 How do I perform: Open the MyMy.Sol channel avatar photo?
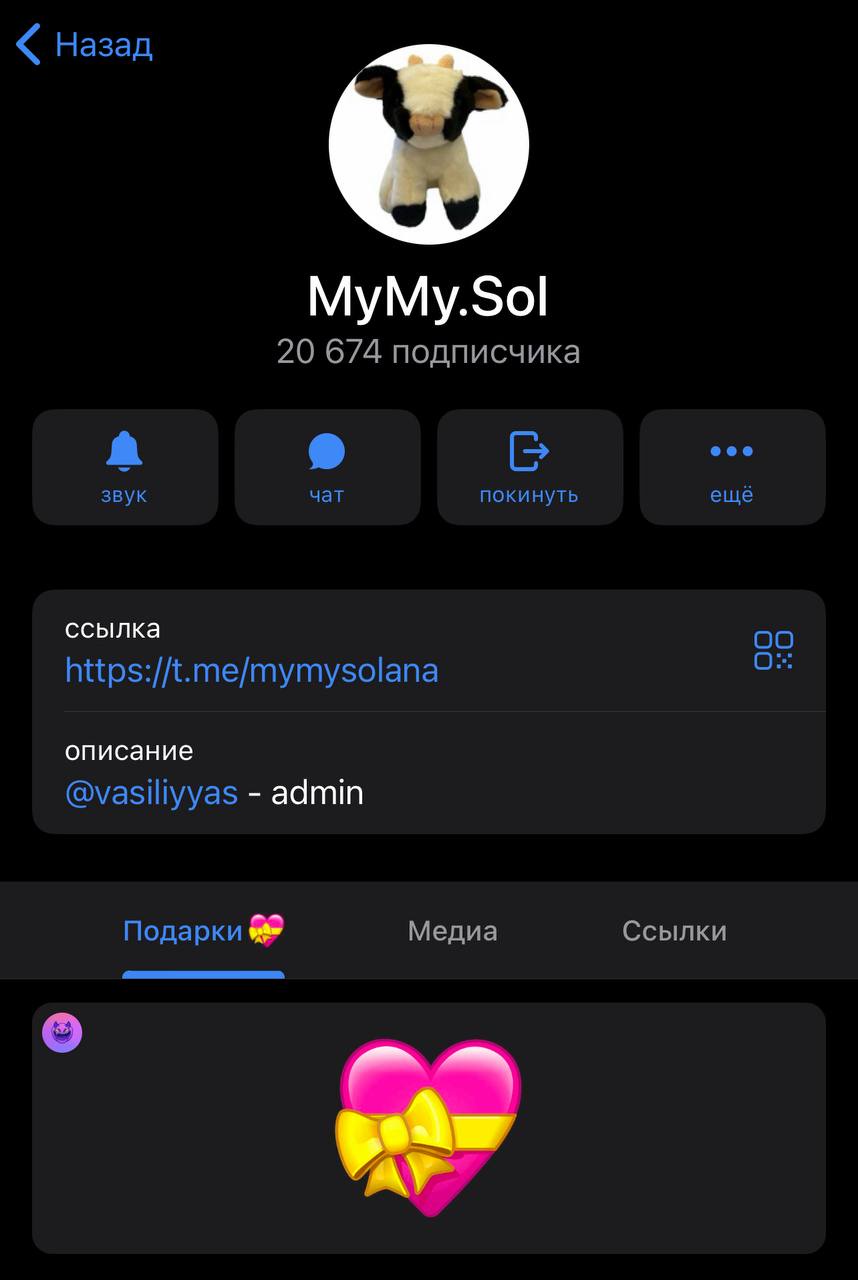click(428, 144)
